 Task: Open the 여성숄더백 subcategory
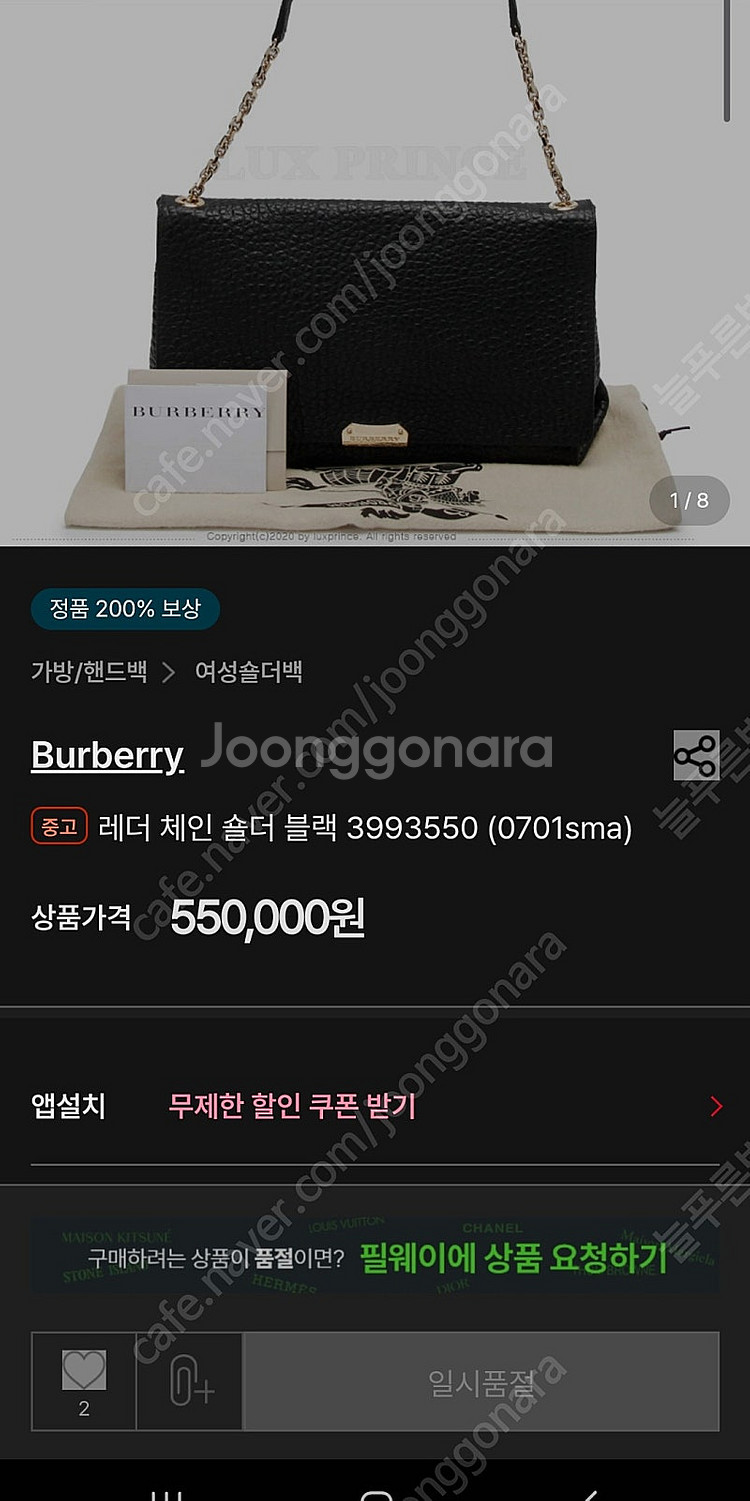tap(248, 672)
